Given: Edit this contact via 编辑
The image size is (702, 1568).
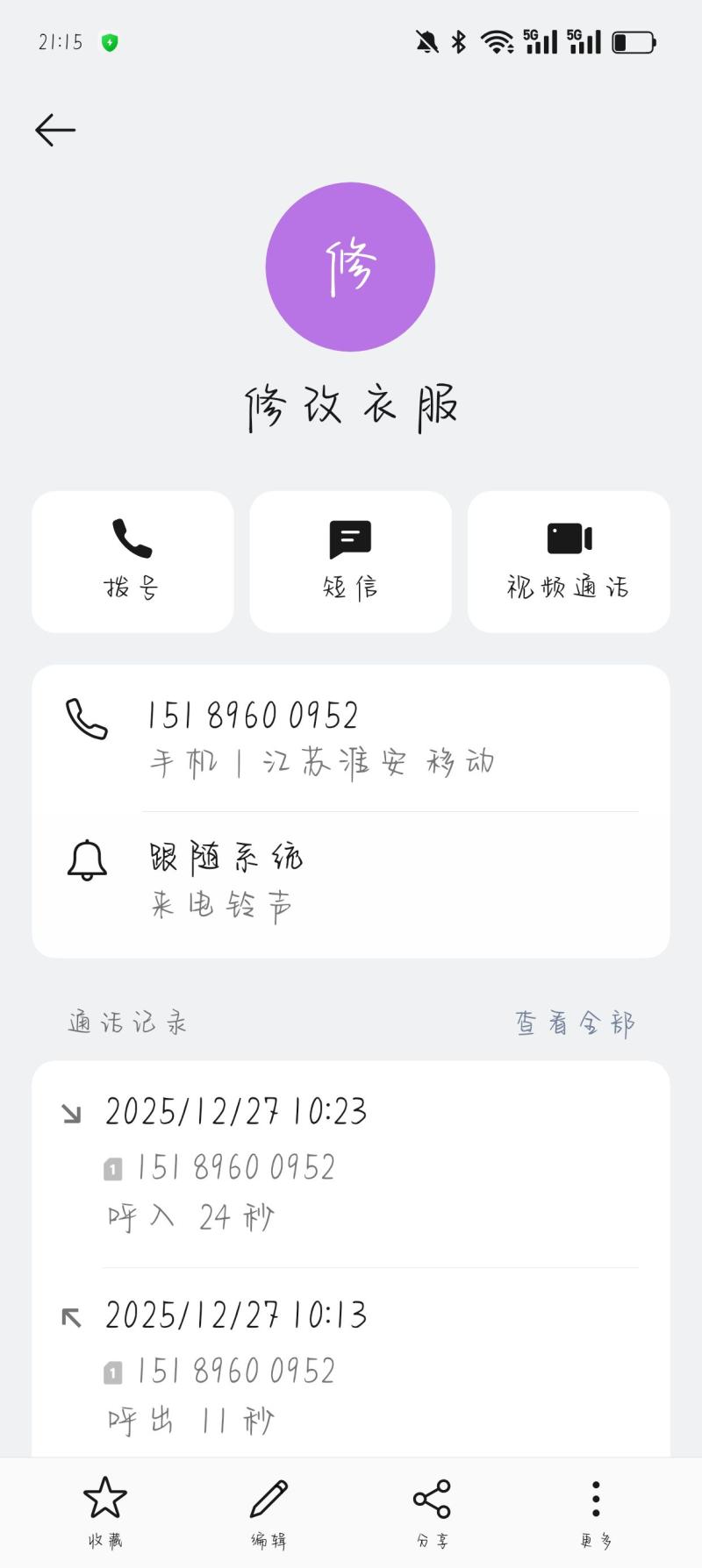Looking at the screenshot, I should 269,1510.
